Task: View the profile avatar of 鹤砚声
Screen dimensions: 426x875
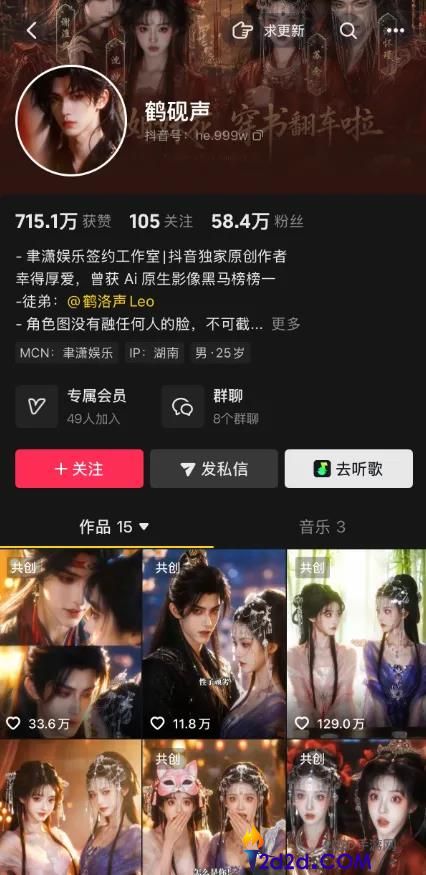Action: tap(71, 121)
